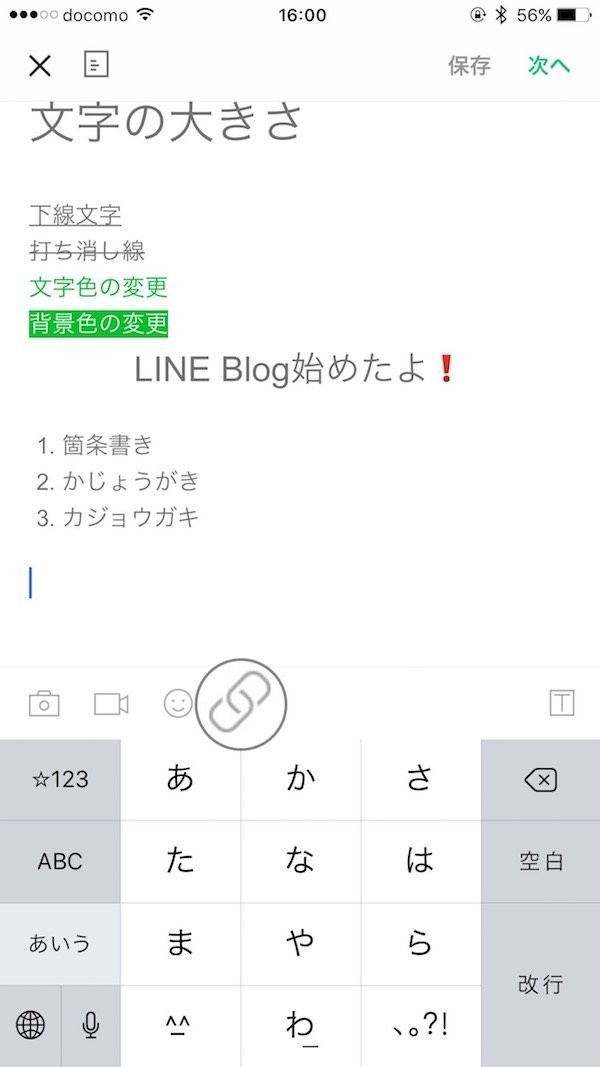Add a photo with the camera icon
Image resolution: width=600 pixels, height=1067 pixels.
click(44, 704)
